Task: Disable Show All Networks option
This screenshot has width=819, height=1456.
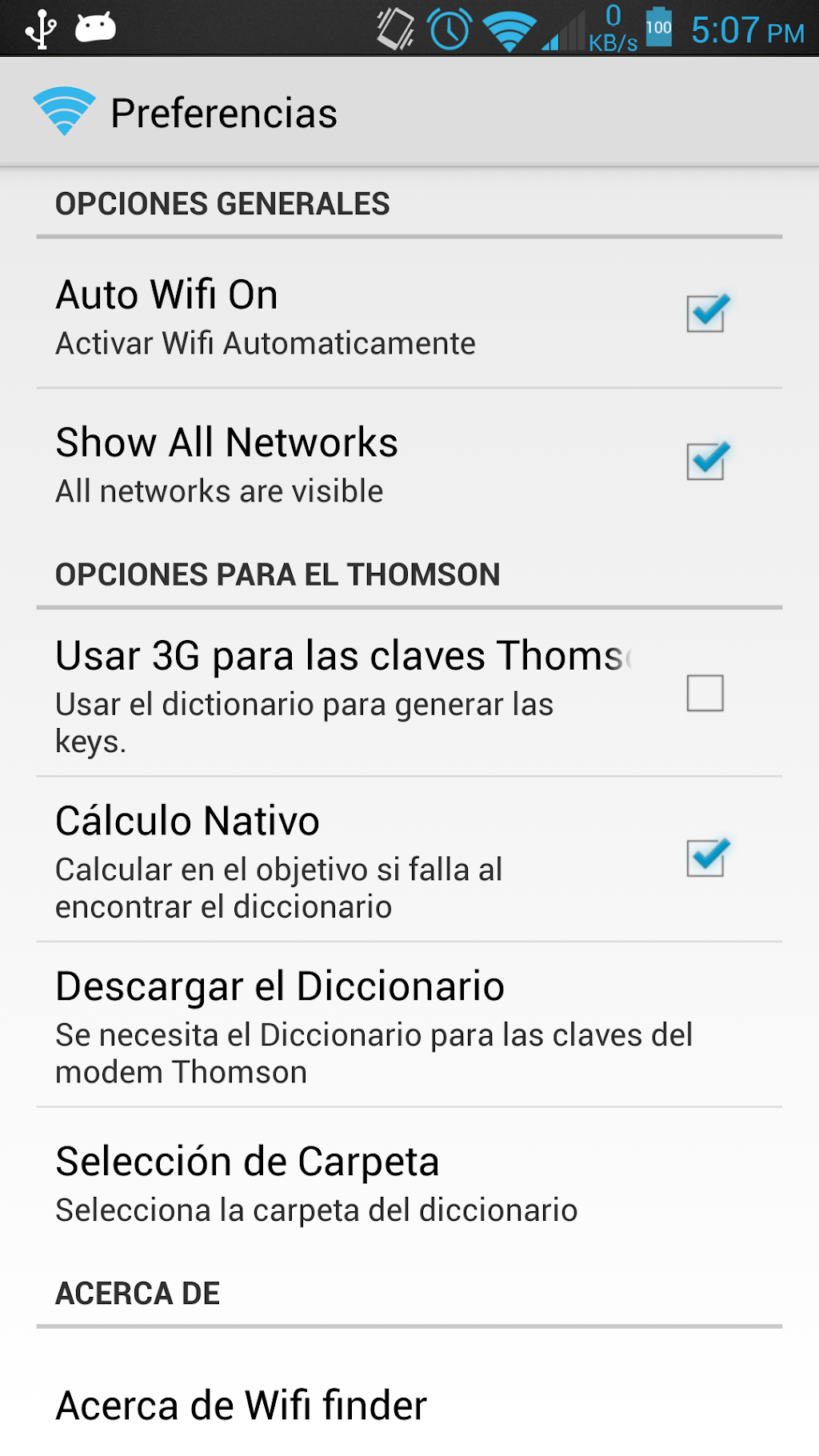Action: [705, 462]
